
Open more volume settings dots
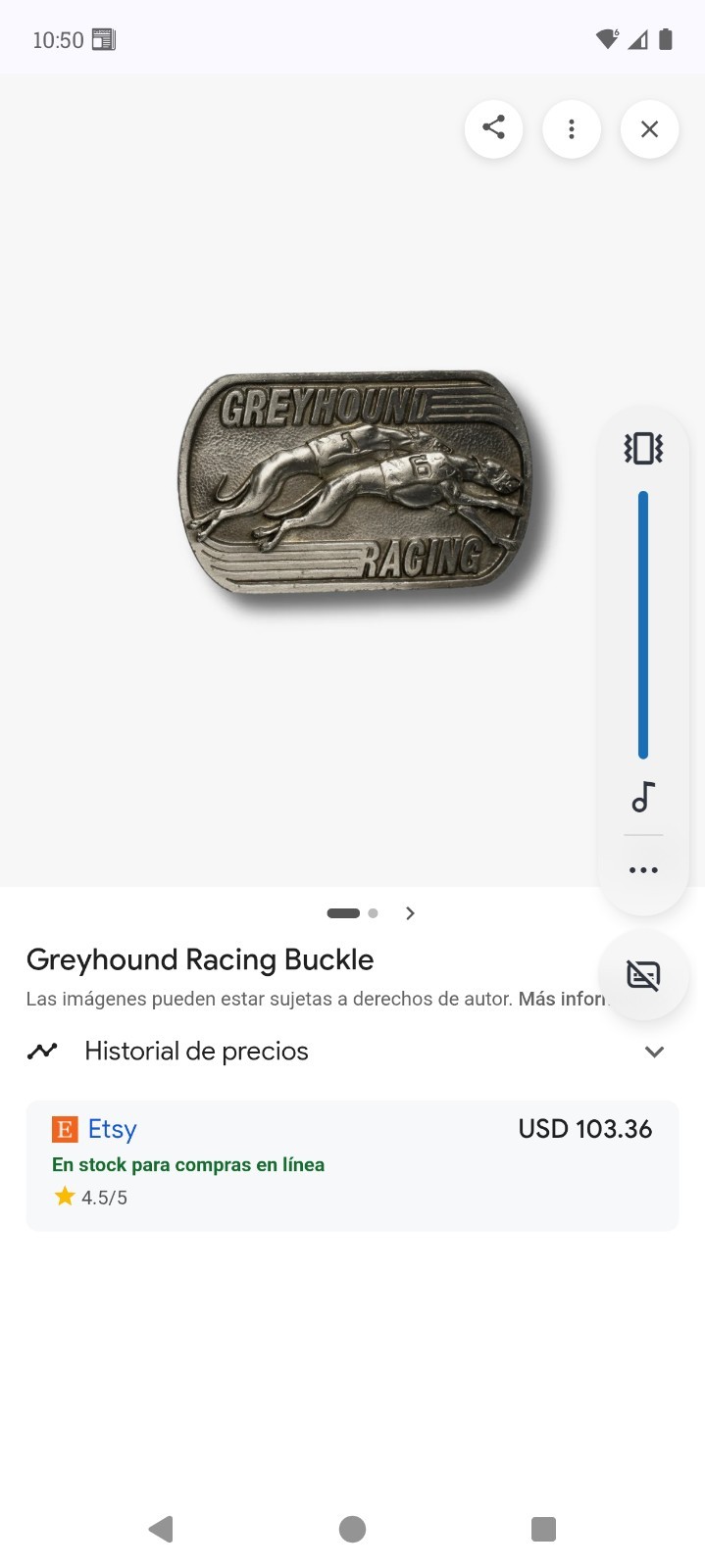point(643,870)
